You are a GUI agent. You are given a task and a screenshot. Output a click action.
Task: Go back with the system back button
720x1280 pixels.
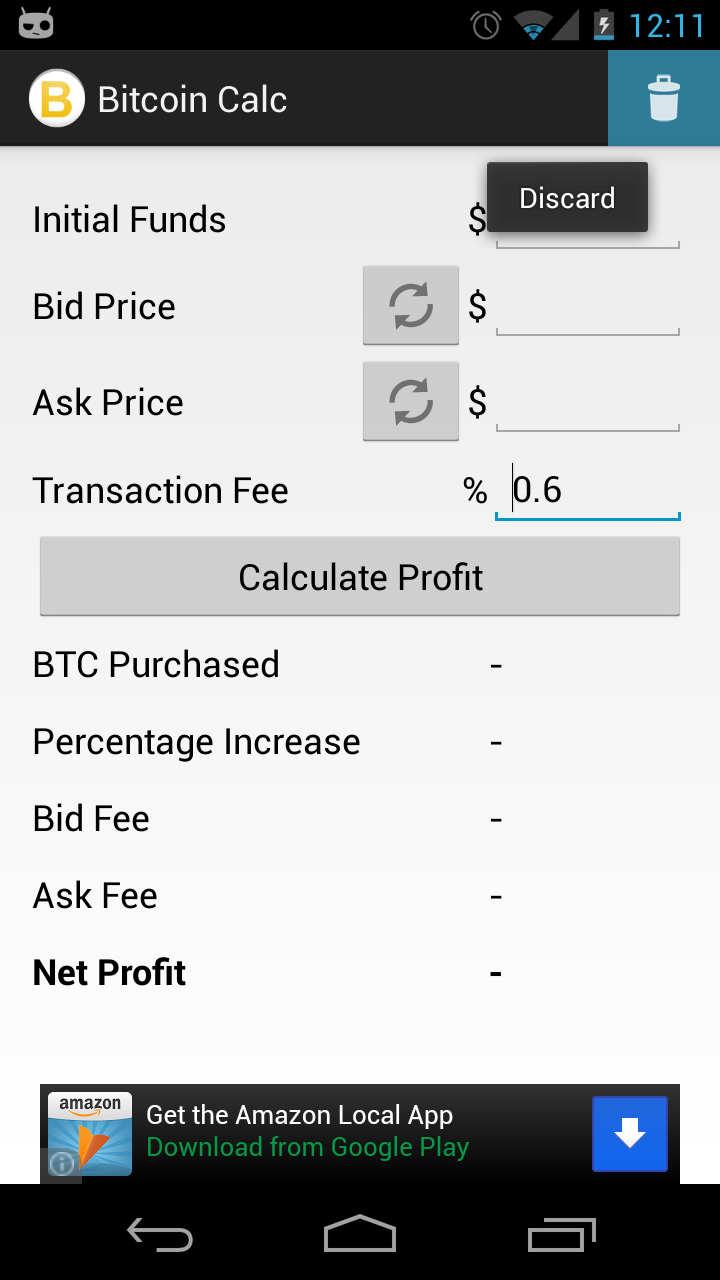pyautogui.click(x=160, y=1234)
